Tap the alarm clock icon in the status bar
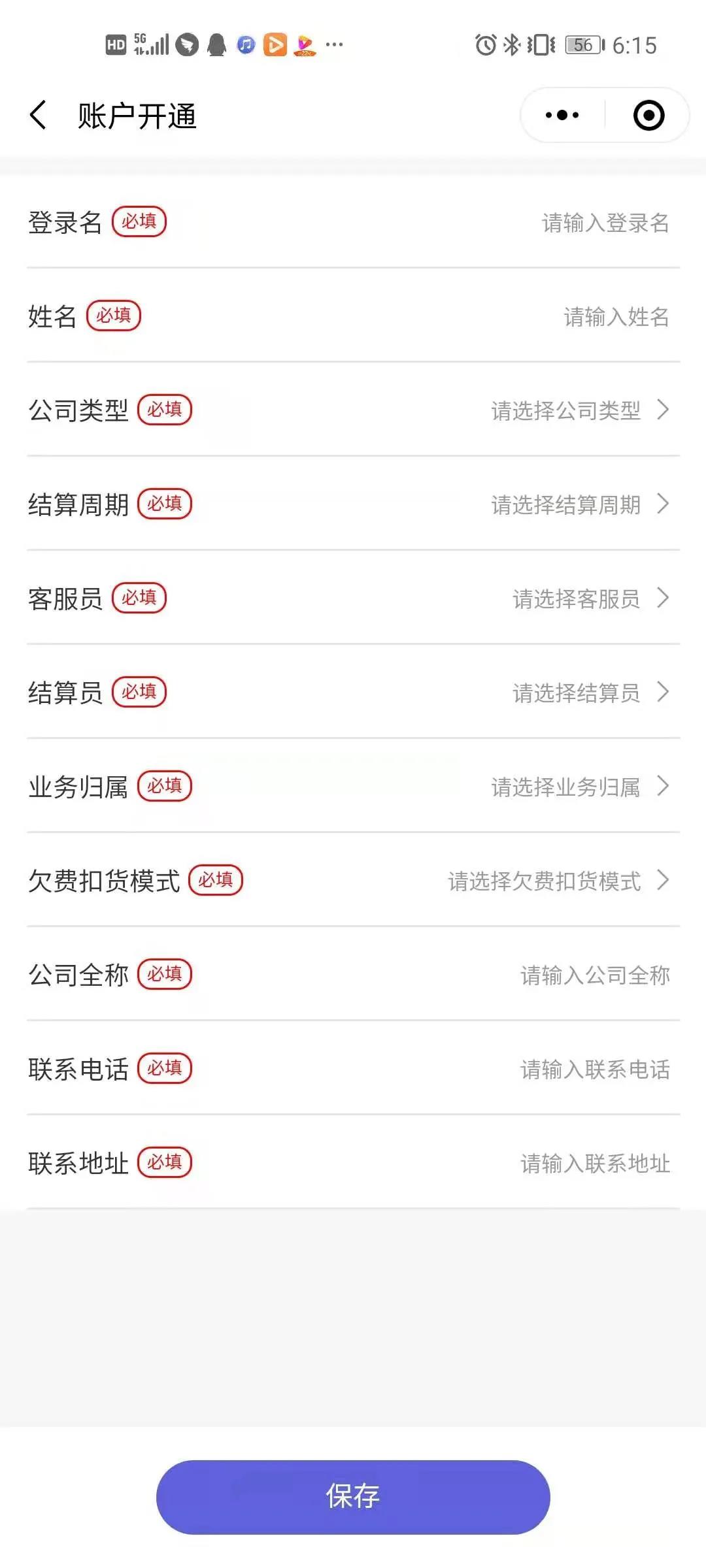706x1568 pixels. click(x=484, y=44)
